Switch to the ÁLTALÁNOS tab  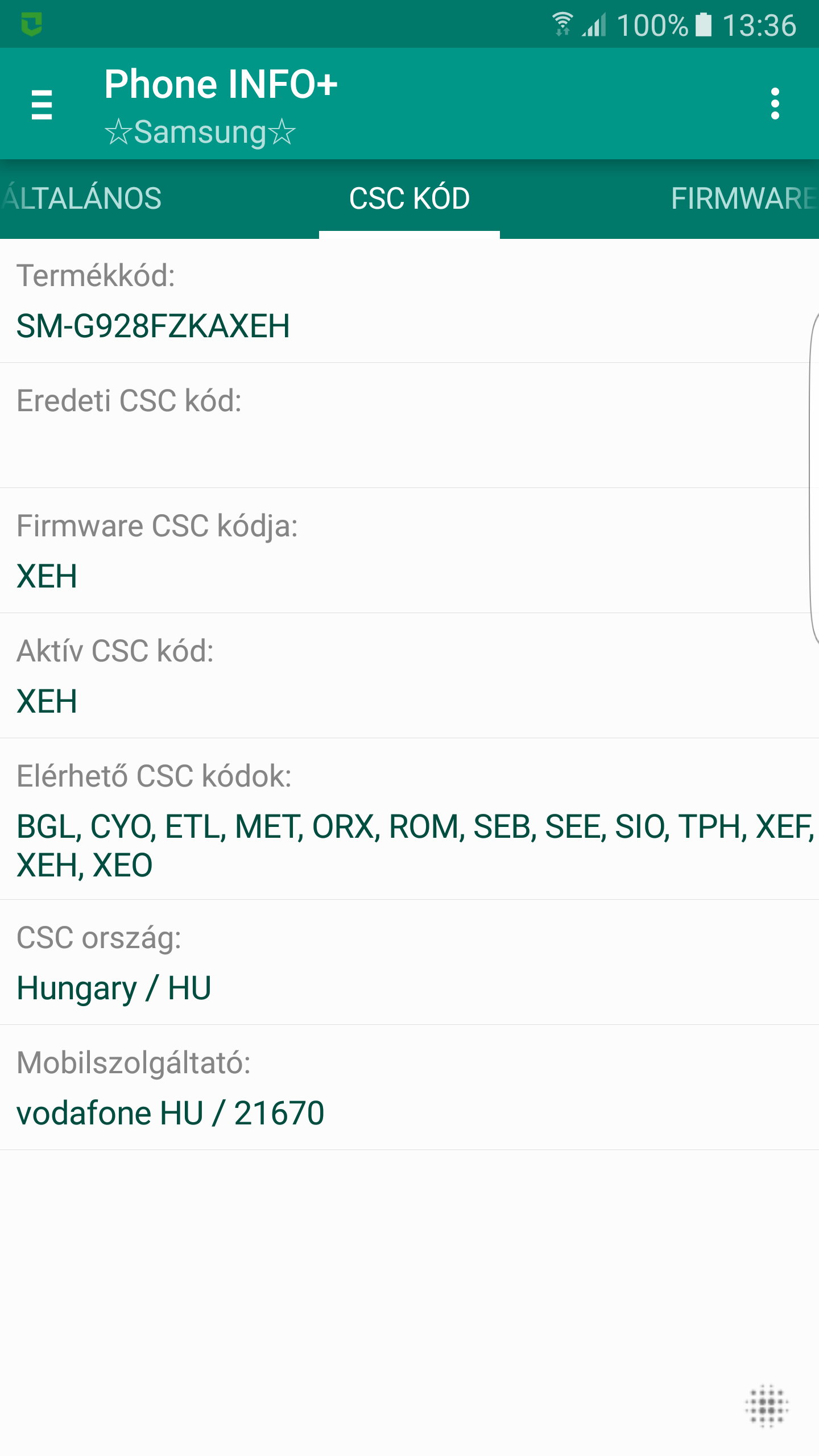(x=81, y=198)
